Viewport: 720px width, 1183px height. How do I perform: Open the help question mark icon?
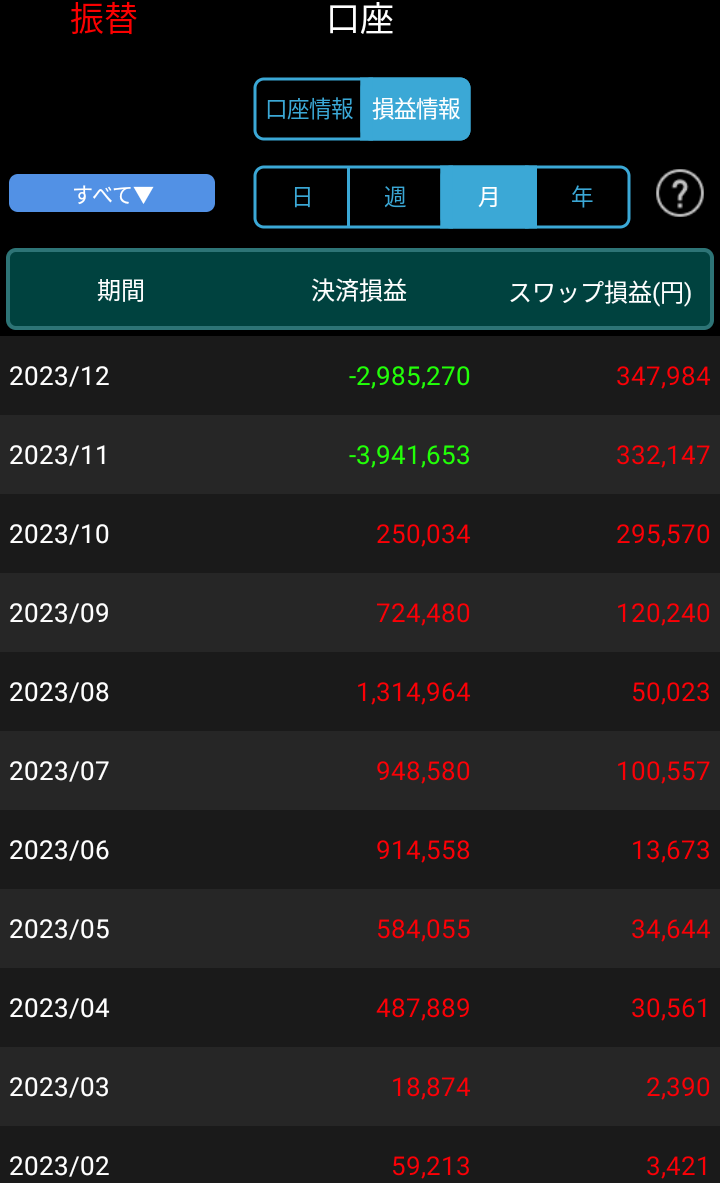point(680,192)
